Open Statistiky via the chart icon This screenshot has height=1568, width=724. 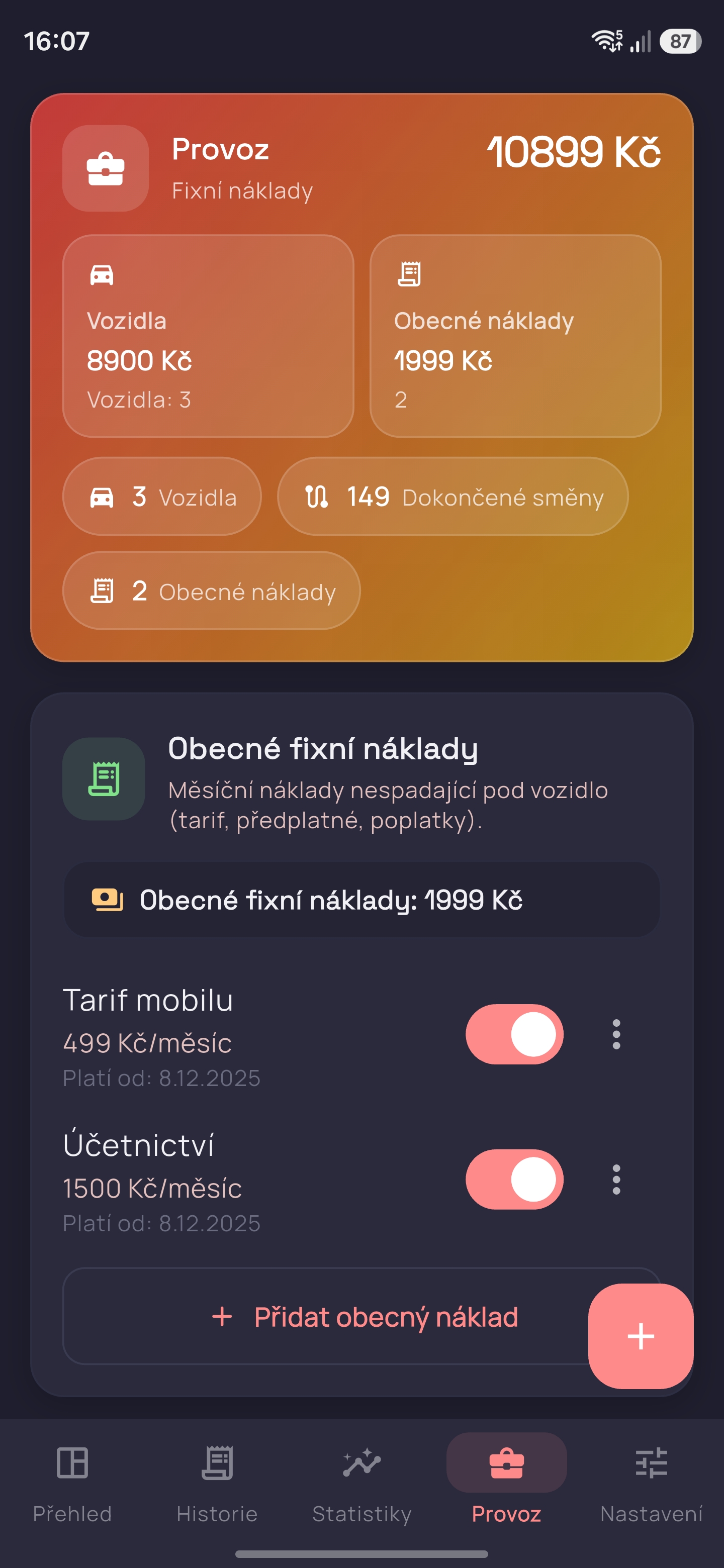361,1462
